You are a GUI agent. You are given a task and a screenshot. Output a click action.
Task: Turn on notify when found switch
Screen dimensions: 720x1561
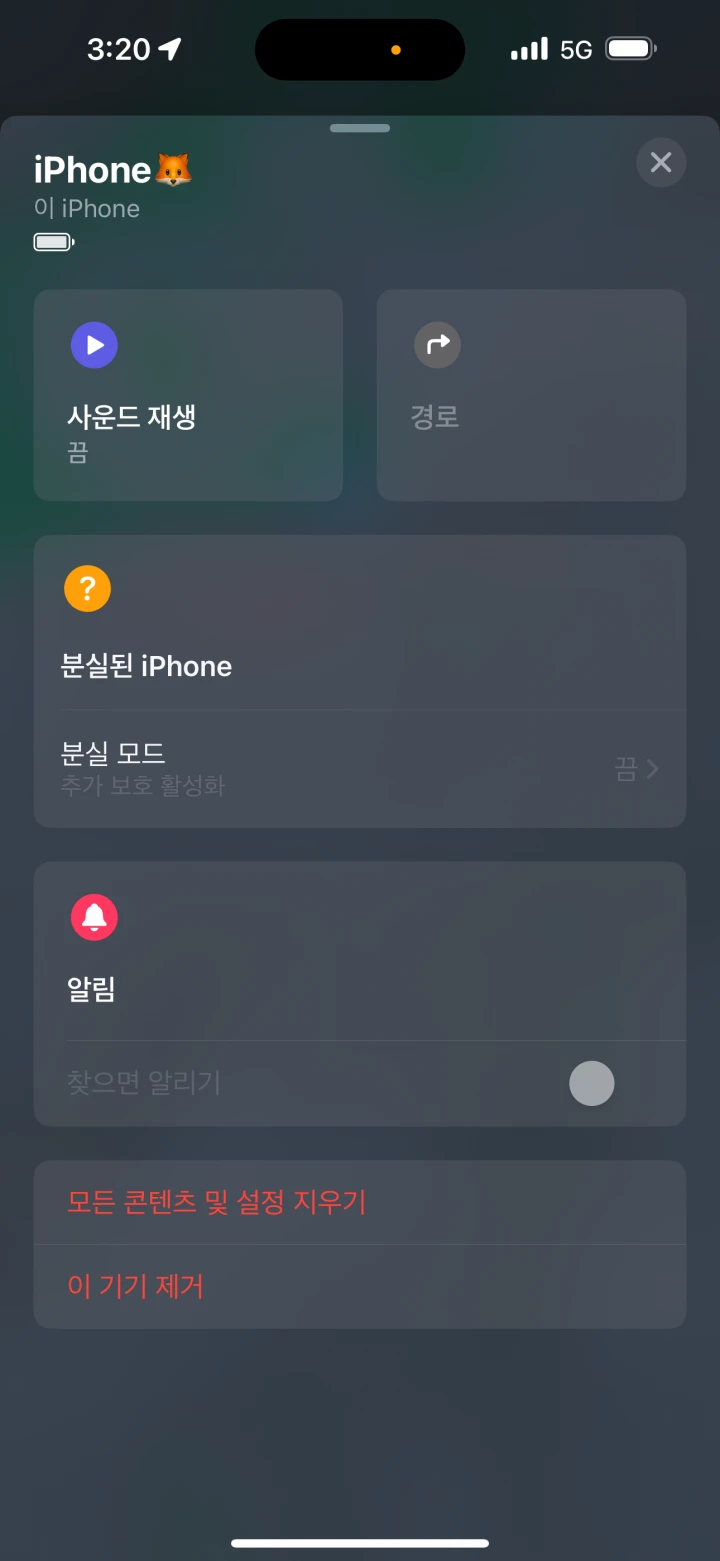point(591,1083)
